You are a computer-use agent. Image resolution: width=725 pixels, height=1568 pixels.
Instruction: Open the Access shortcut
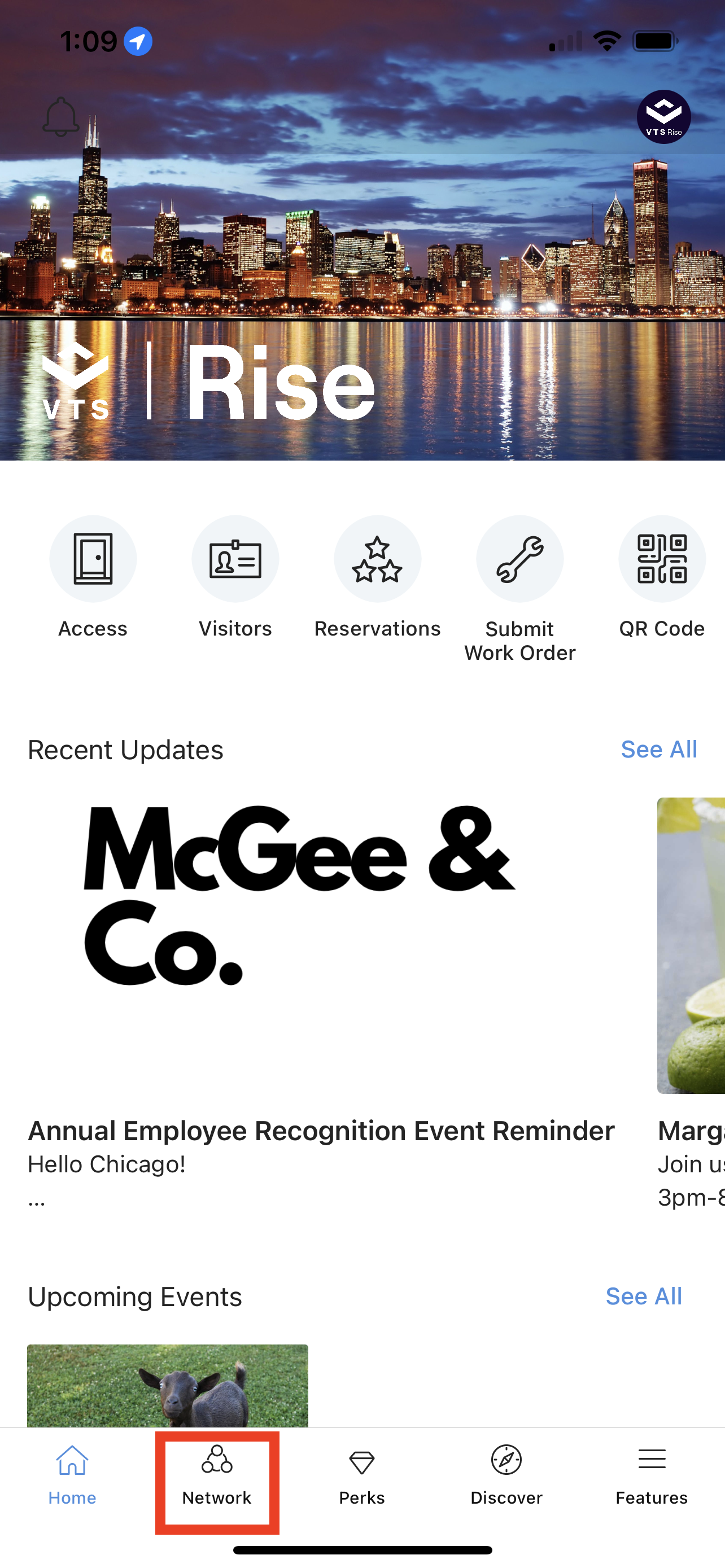(93, 559)
